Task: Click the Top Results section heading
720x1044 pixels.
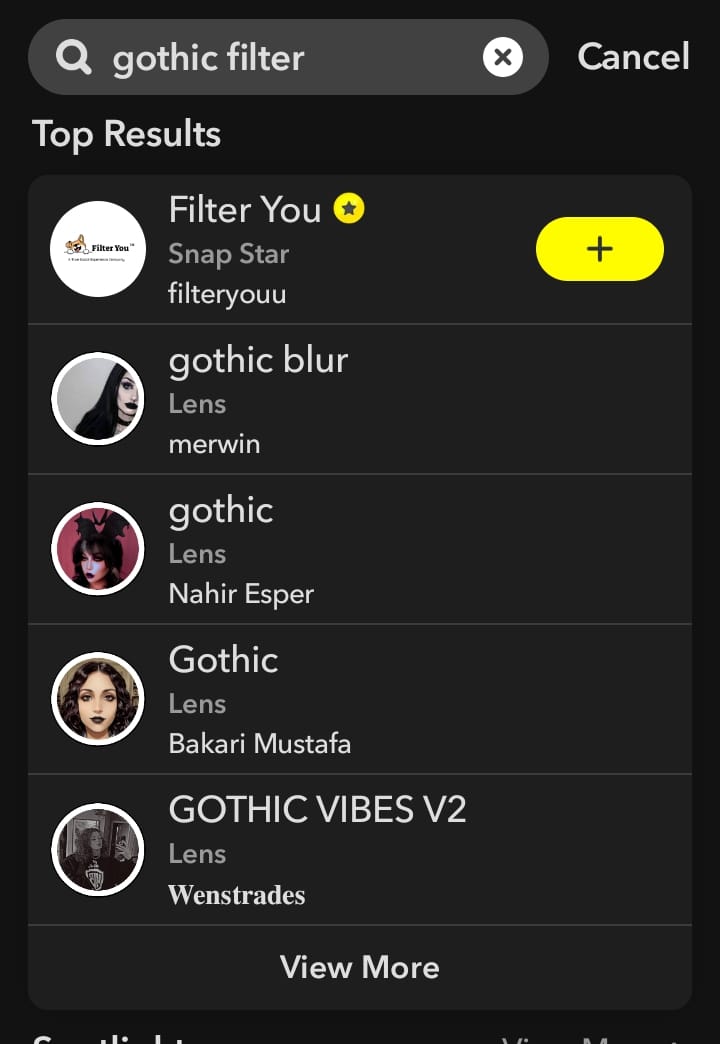Action: (x=126, y=133)
